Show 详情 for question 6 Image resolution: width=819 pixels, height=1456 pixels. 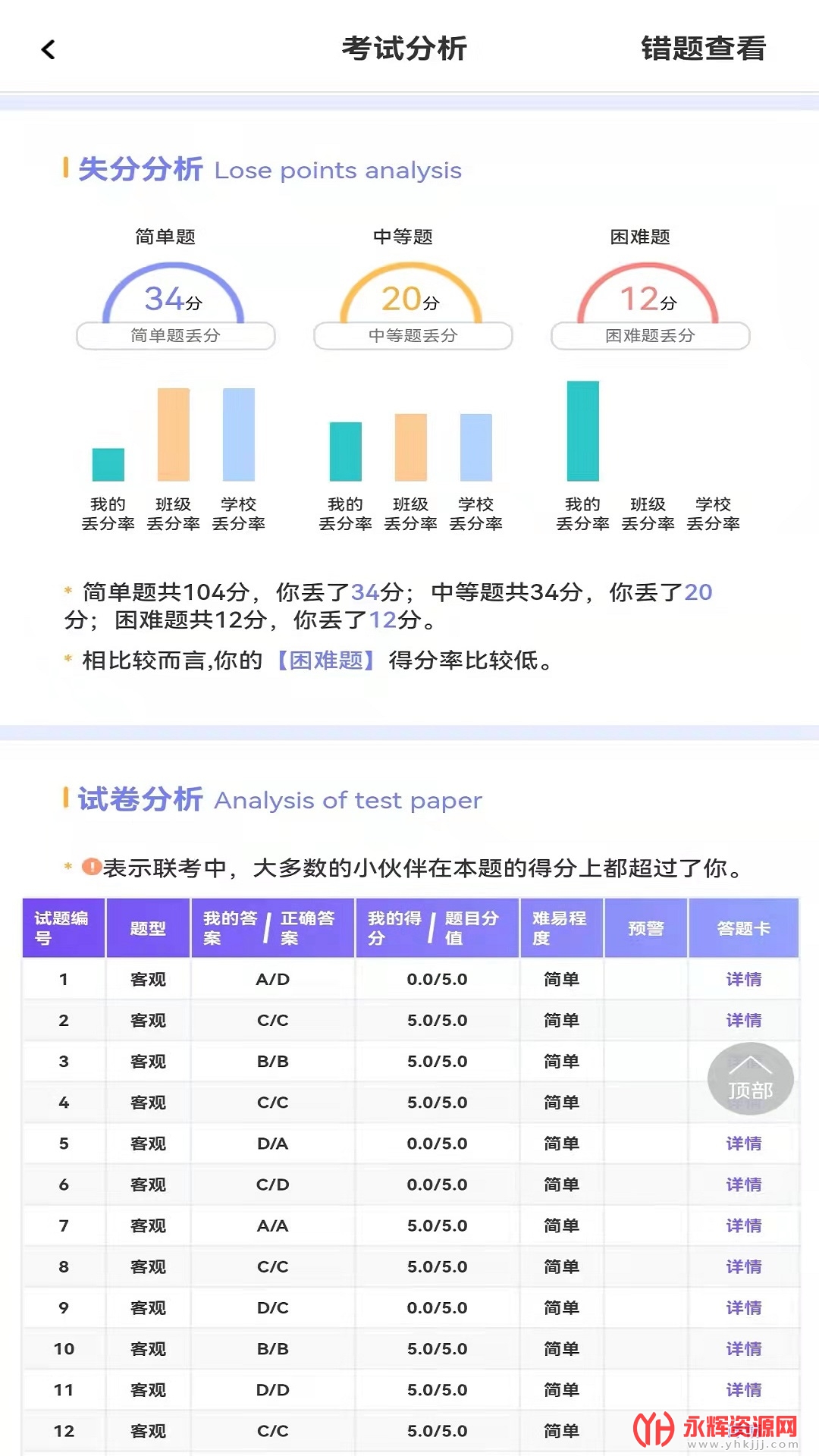pyautogui.click(x=743, y=1184)
